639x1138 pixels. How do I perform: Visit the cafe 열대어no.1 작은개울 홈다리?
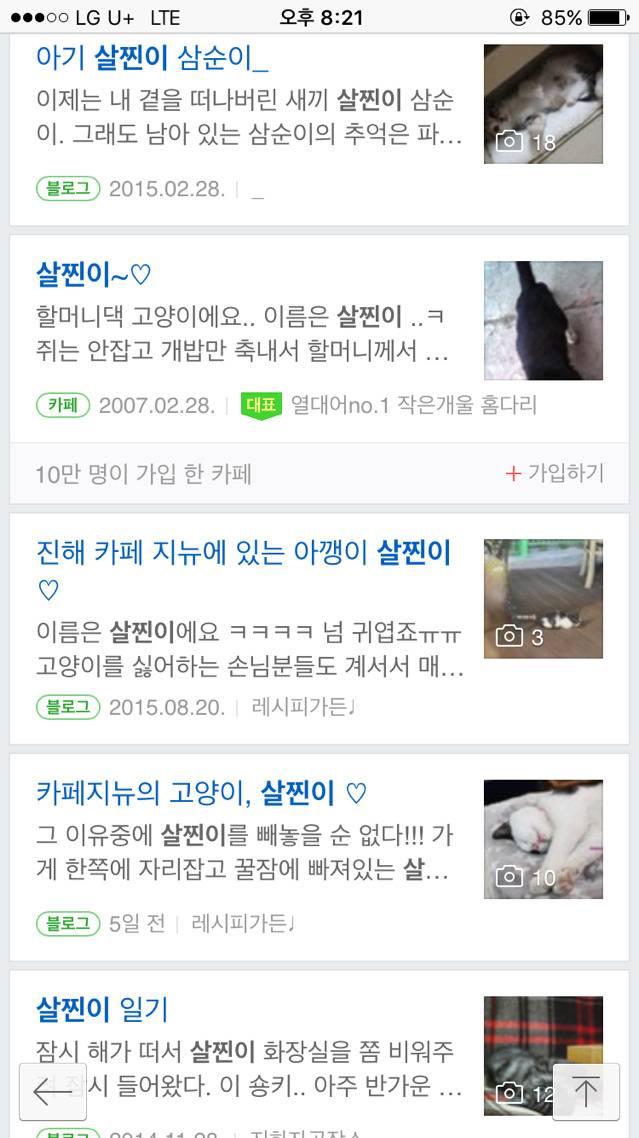pos(413,405)
